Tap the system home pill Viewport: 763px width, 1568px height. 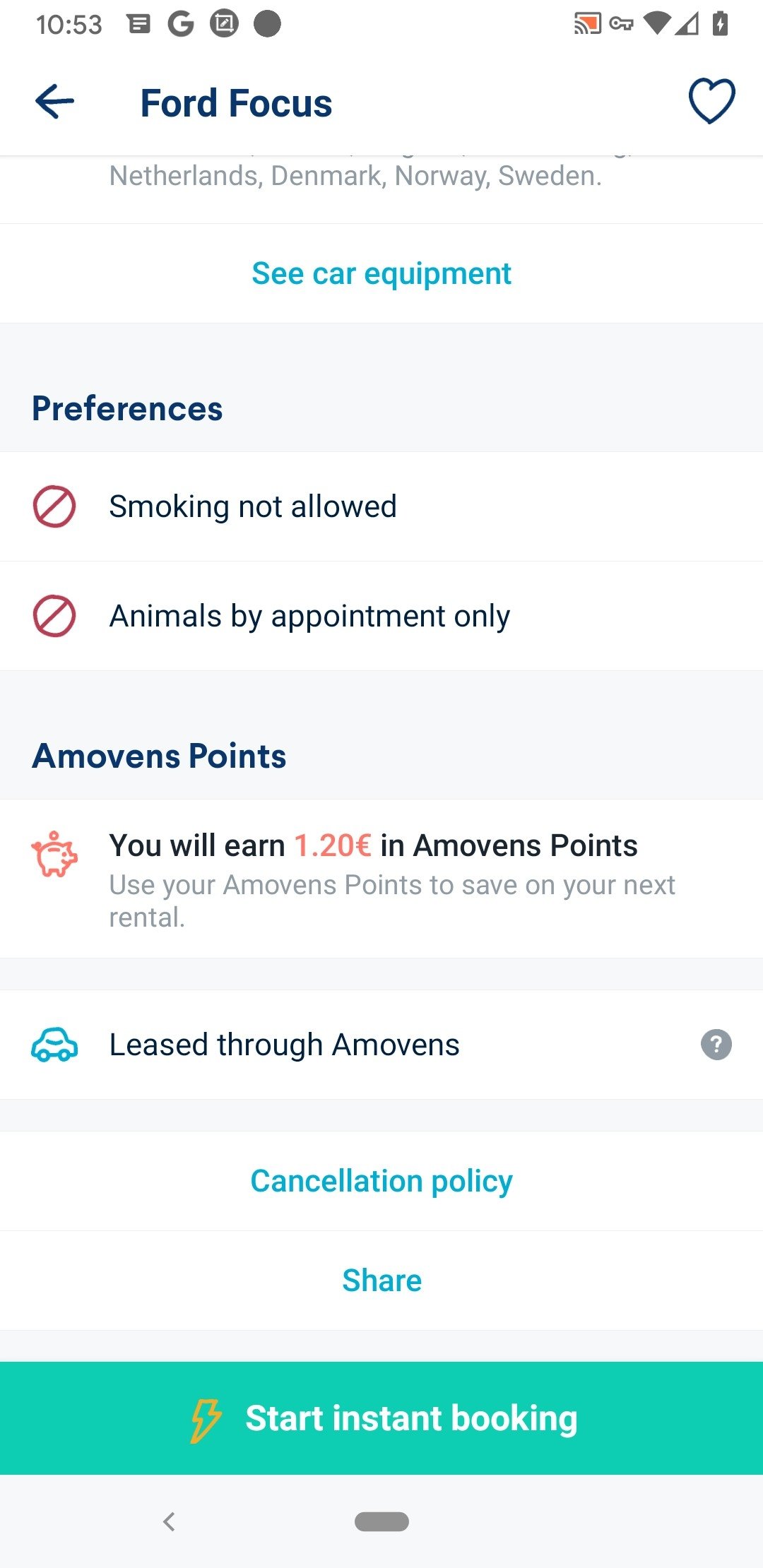381,1521
